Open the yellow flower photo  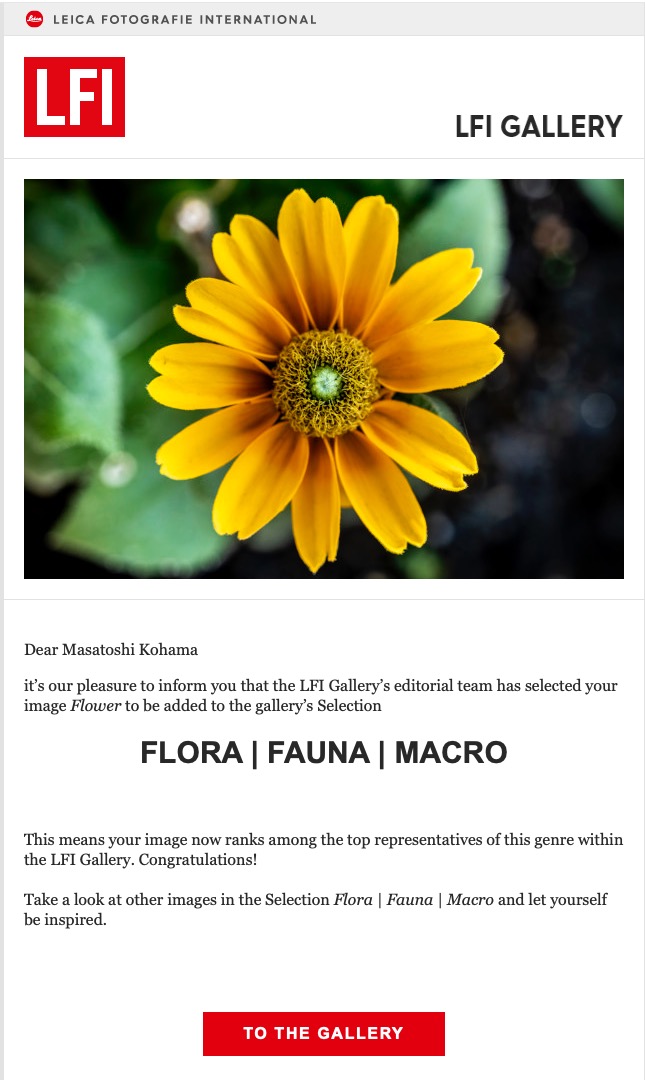[x=323, y=378]
